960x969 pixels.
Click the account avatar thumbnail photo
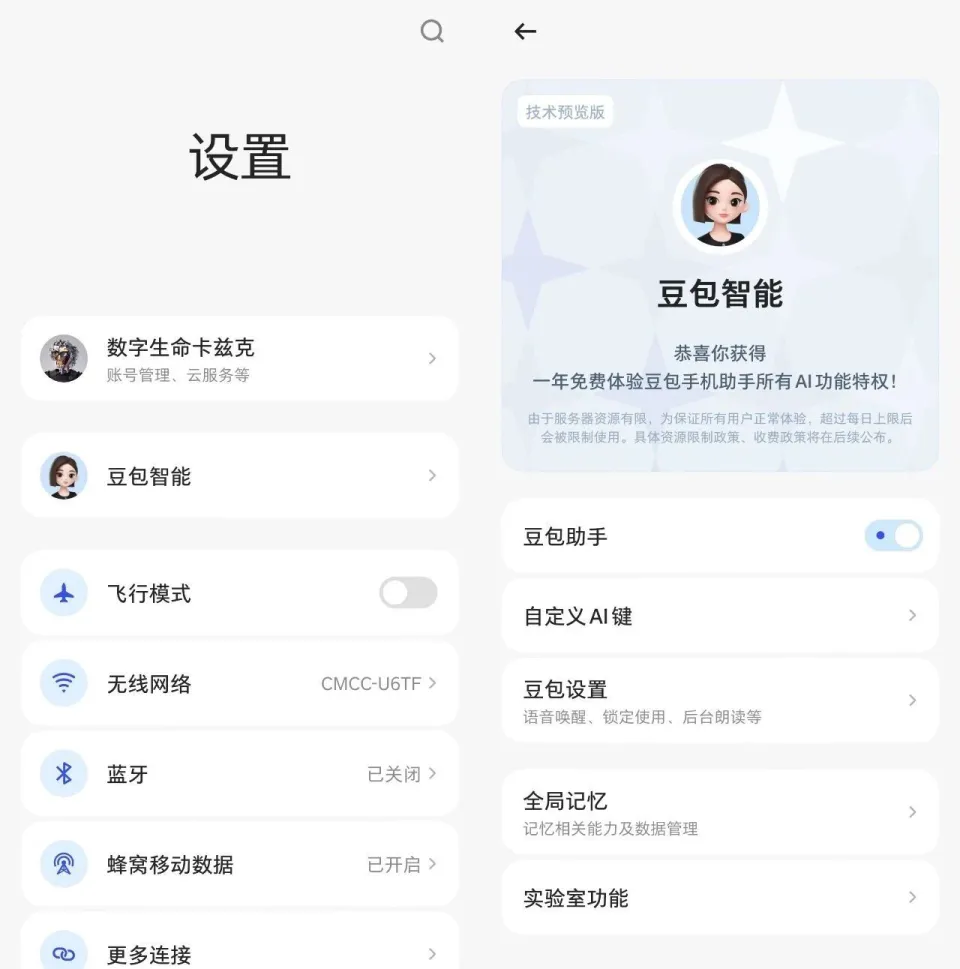[63, 358]
